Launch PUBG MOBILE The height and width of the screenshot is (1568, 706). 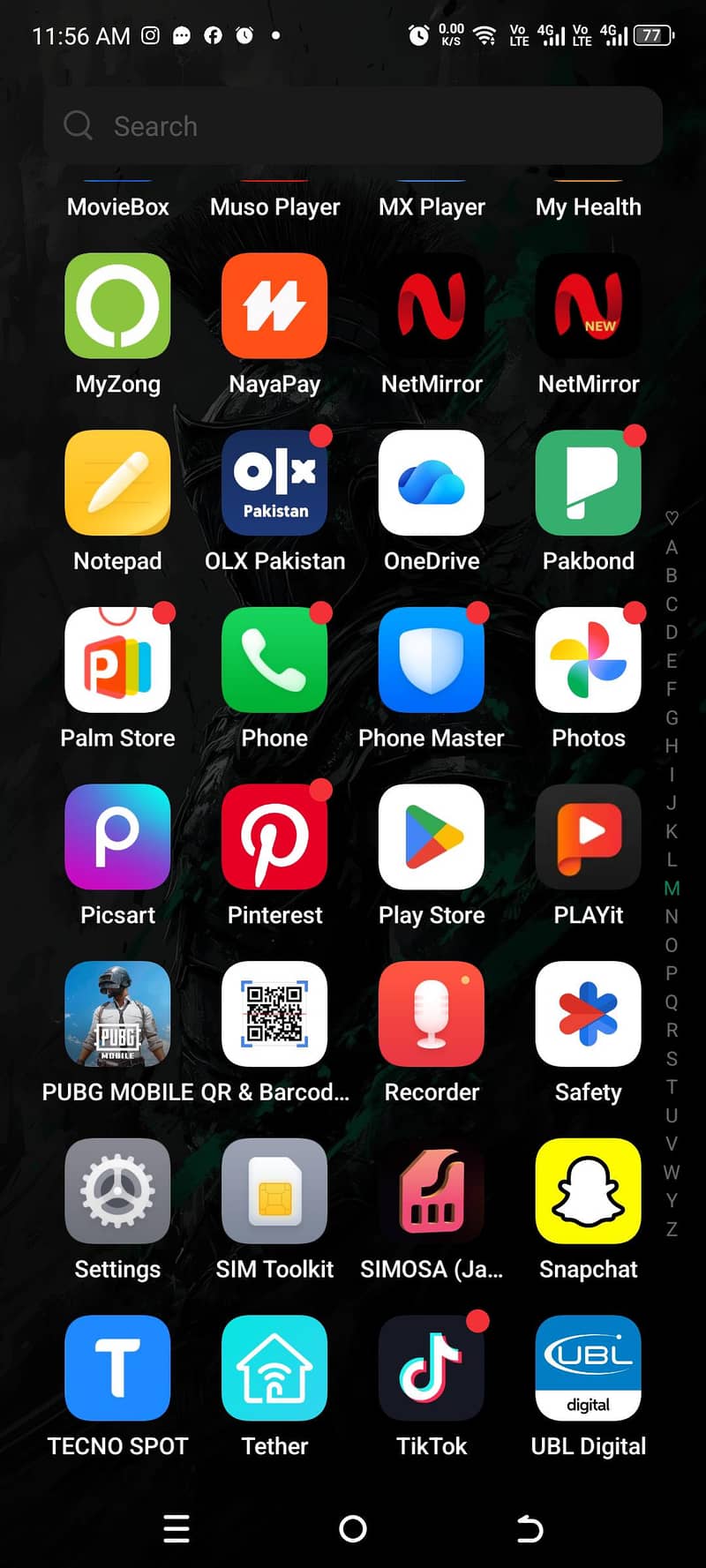pos(117,1014)
